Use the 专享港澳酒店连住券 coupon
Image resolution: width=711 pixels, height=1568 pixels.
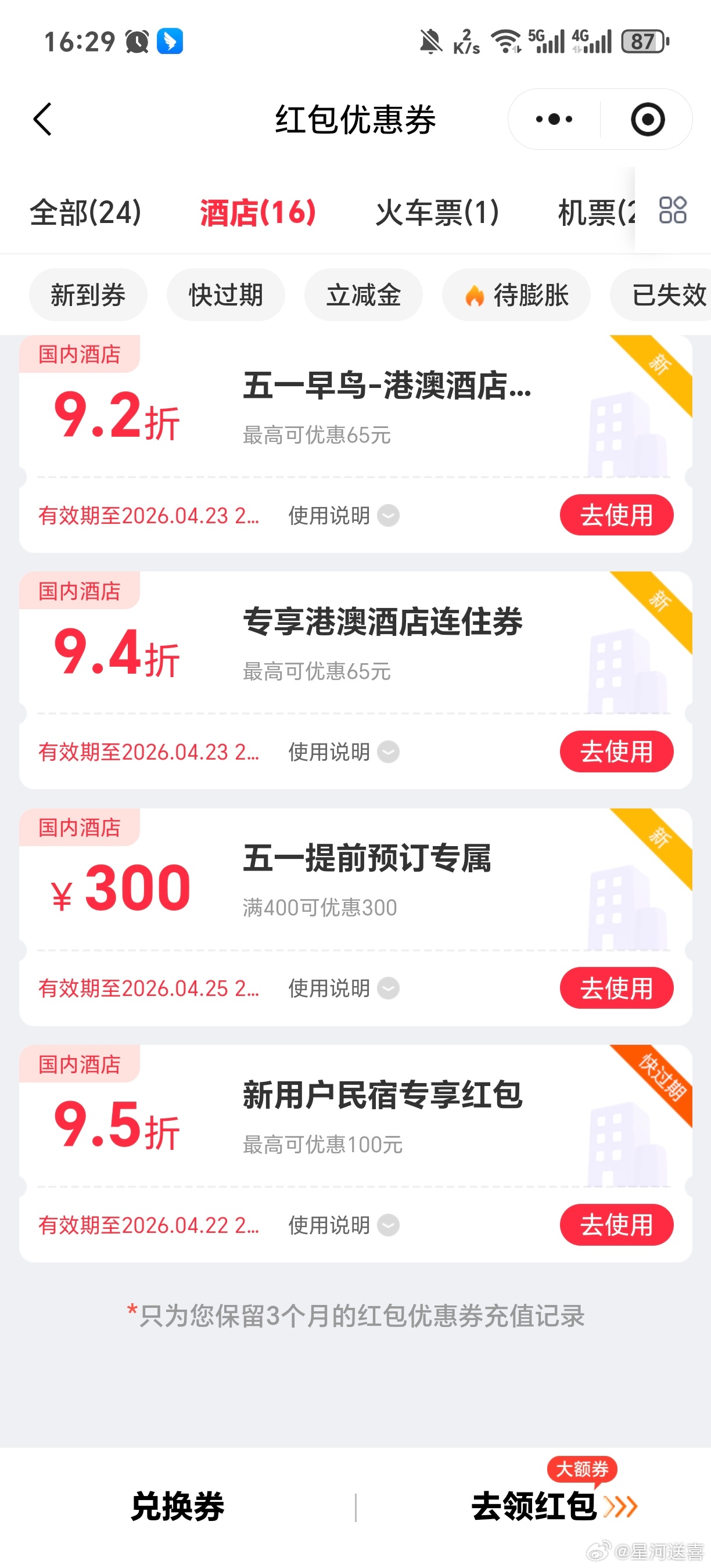click(x=616, y=751)
